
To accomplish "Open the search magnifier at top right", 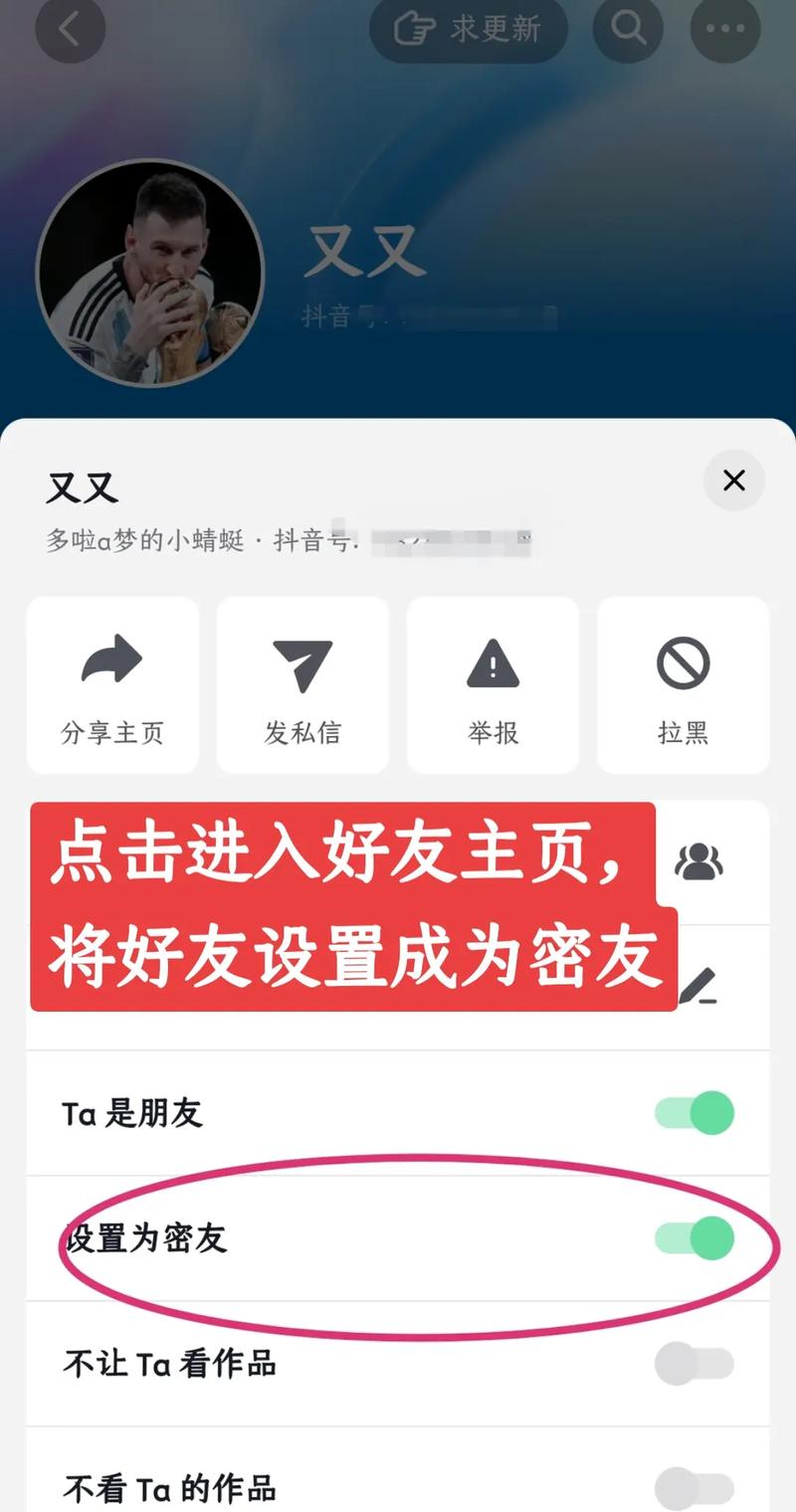I will [628, 29].
